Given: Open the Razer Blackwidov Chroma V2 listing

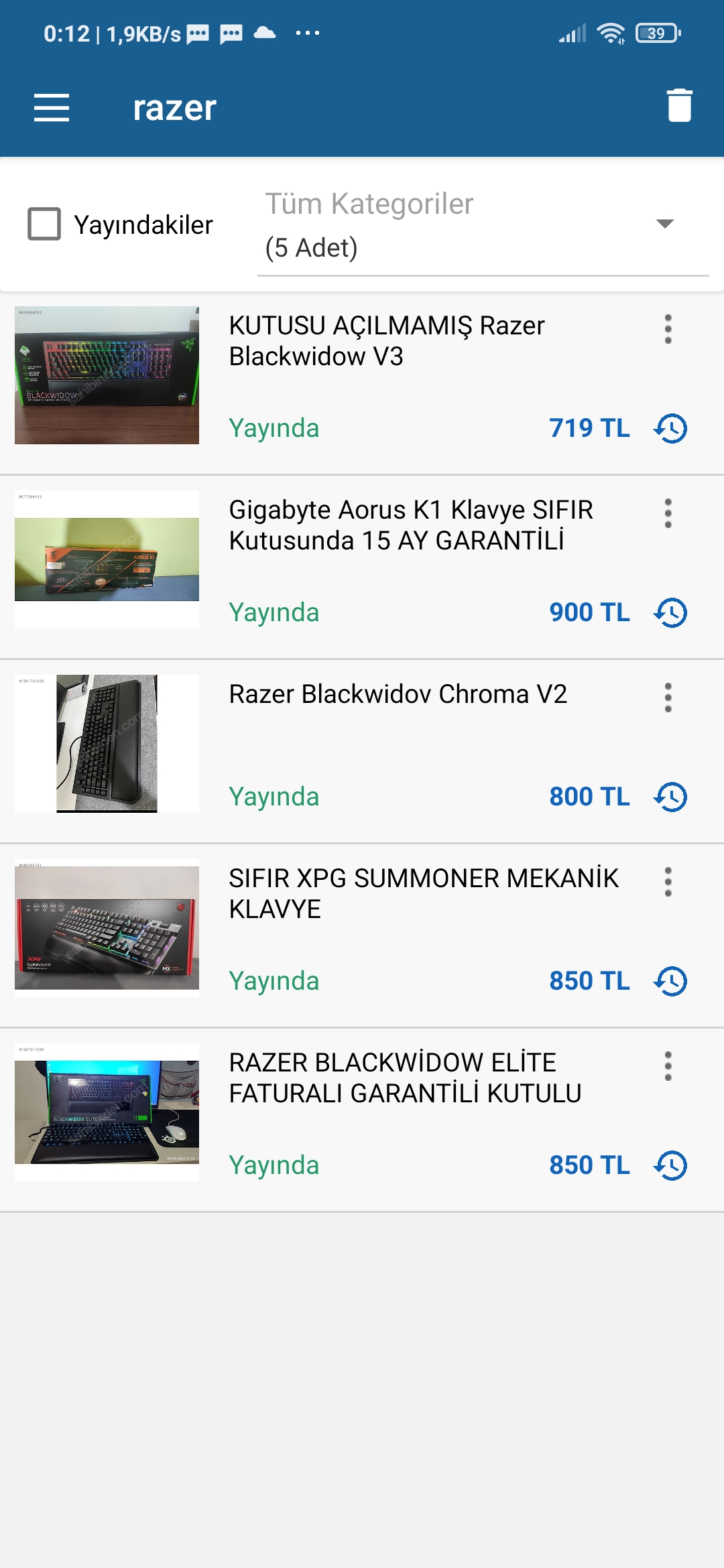Looking at the screenshot, I should click(398, 694).
